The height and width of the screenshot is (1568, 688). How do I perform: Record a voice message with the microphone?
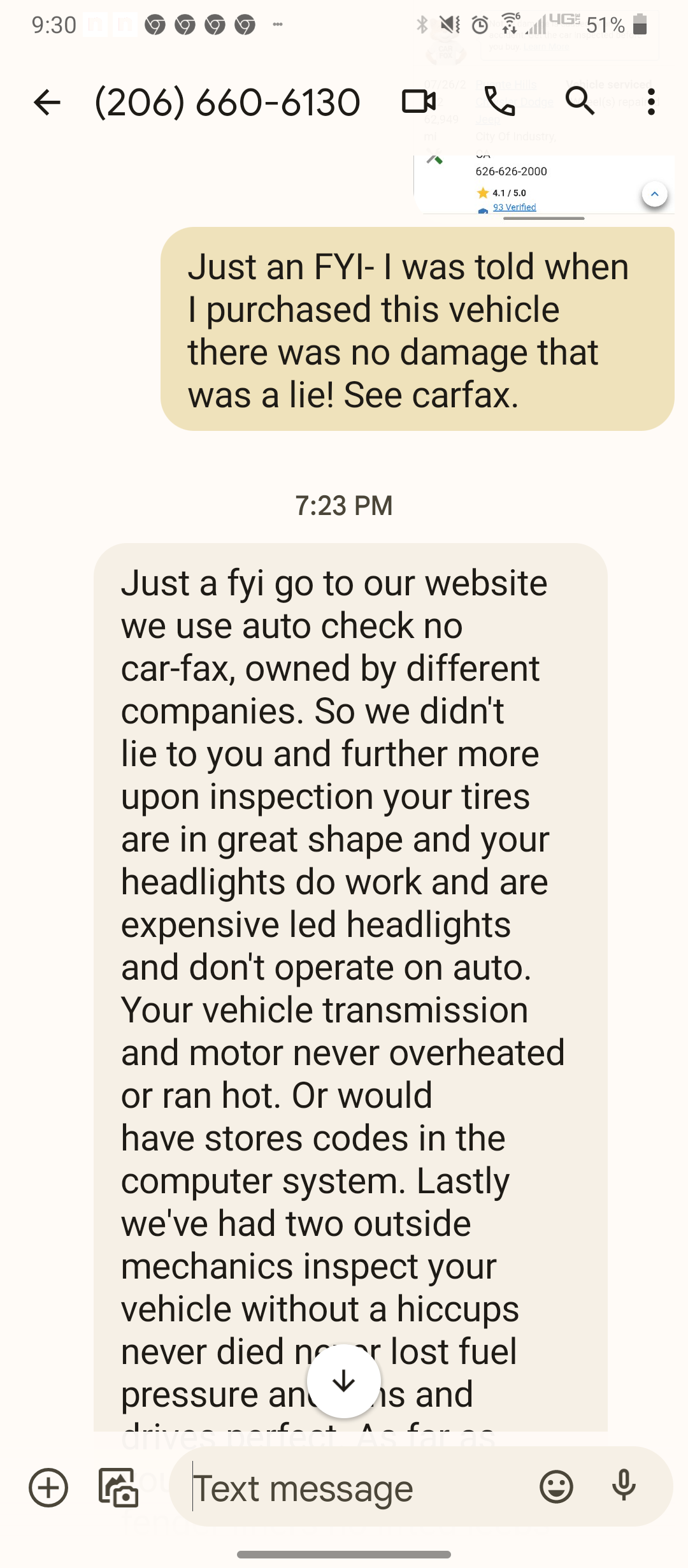624,1486
